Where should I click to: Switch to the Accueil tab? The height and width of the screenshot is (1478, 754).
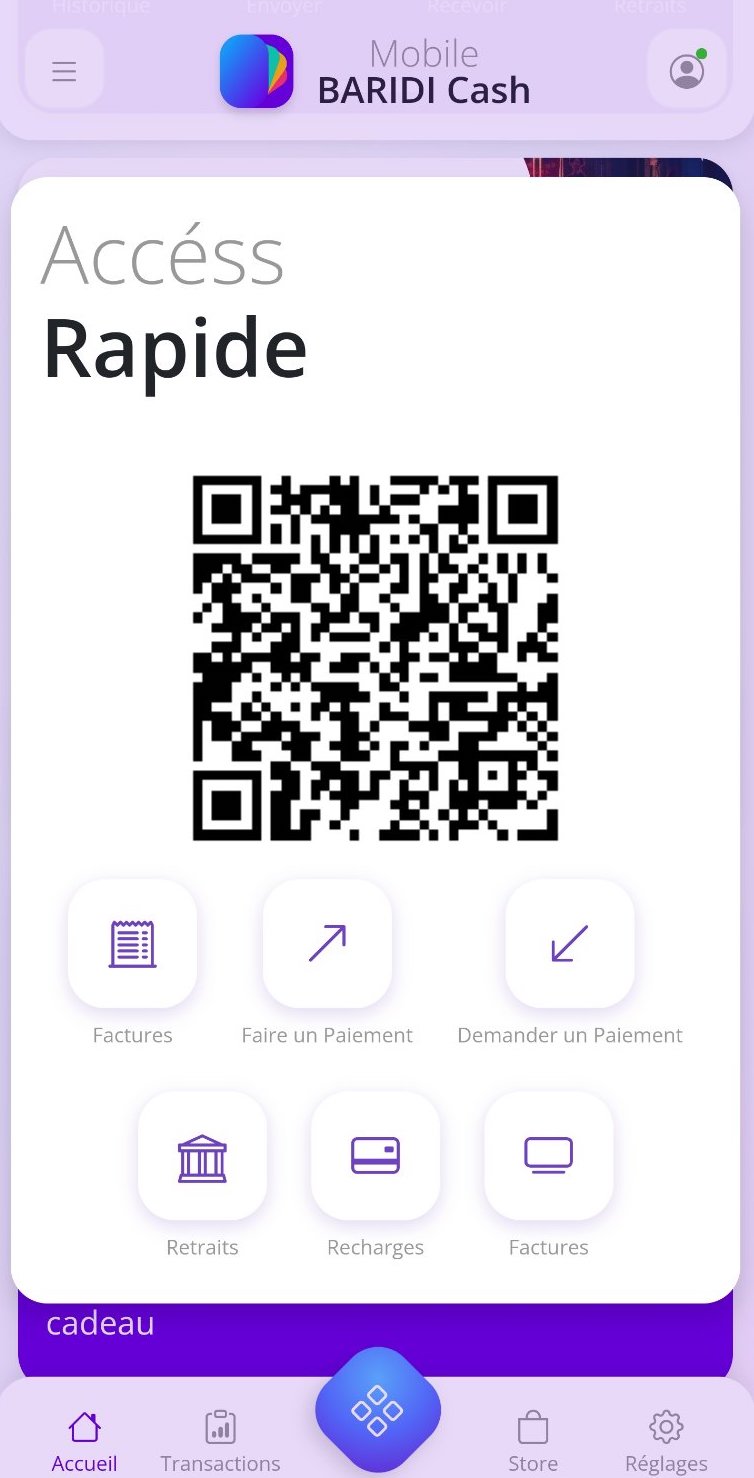click(x=85, y=1441)
